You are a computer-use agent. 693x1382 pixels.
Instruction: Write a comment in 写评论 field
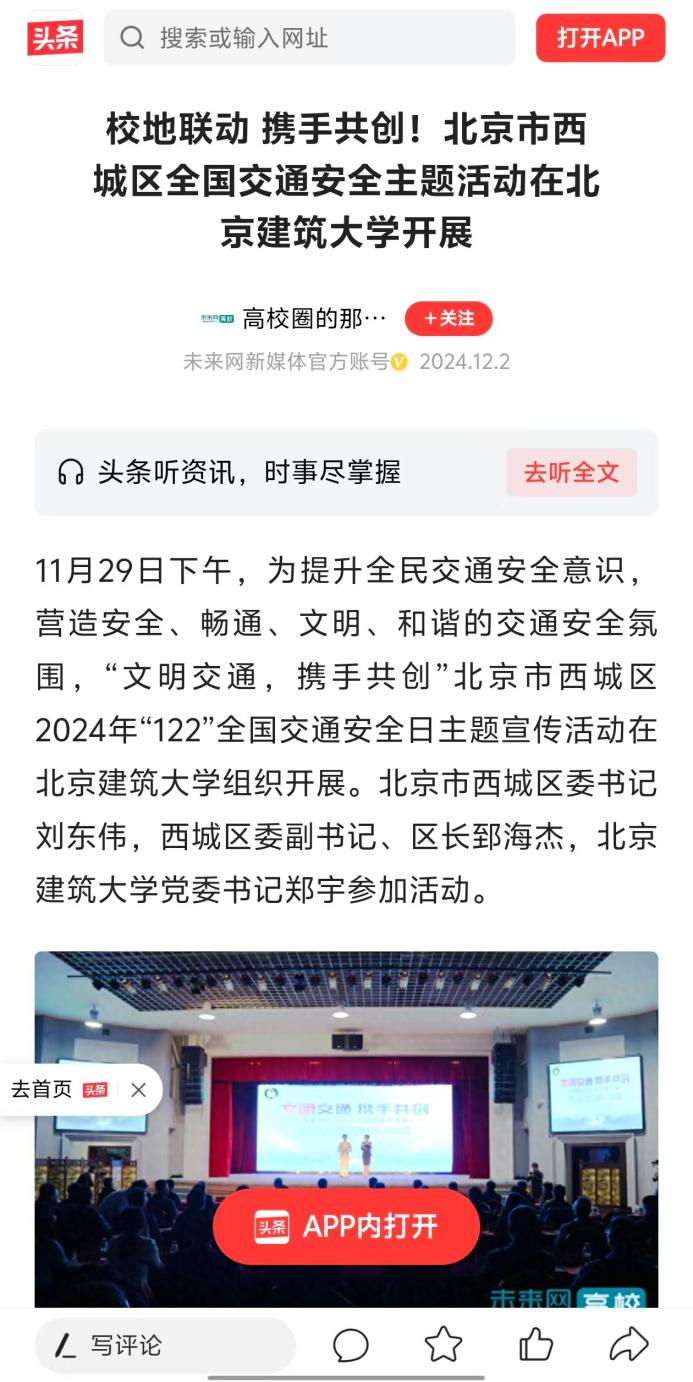(x=165, y=1345)
